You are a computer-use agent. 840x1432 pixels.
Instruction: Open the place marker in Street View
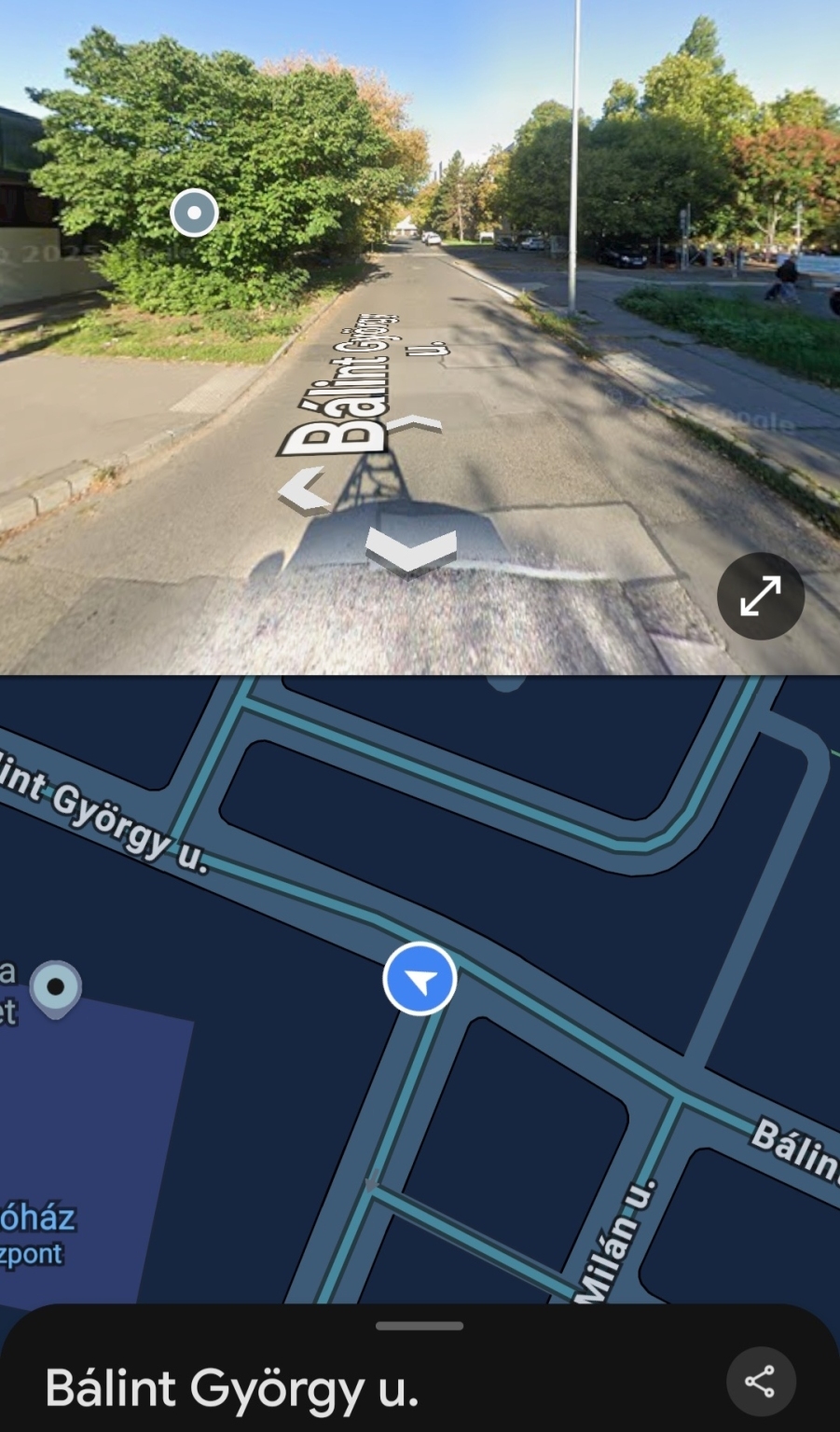[x=194, y=213]
